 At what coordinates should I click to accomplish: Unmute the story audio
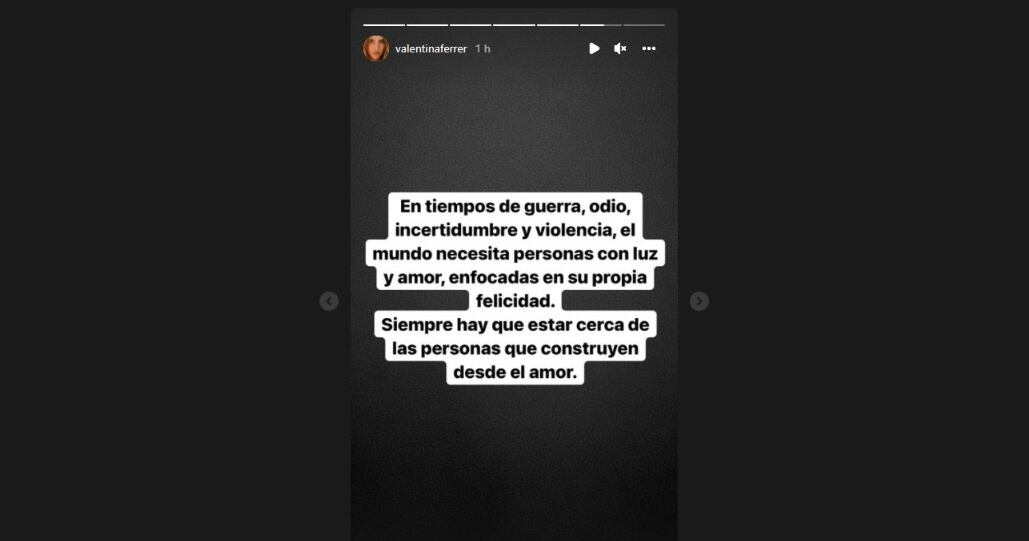coord(620,48)
